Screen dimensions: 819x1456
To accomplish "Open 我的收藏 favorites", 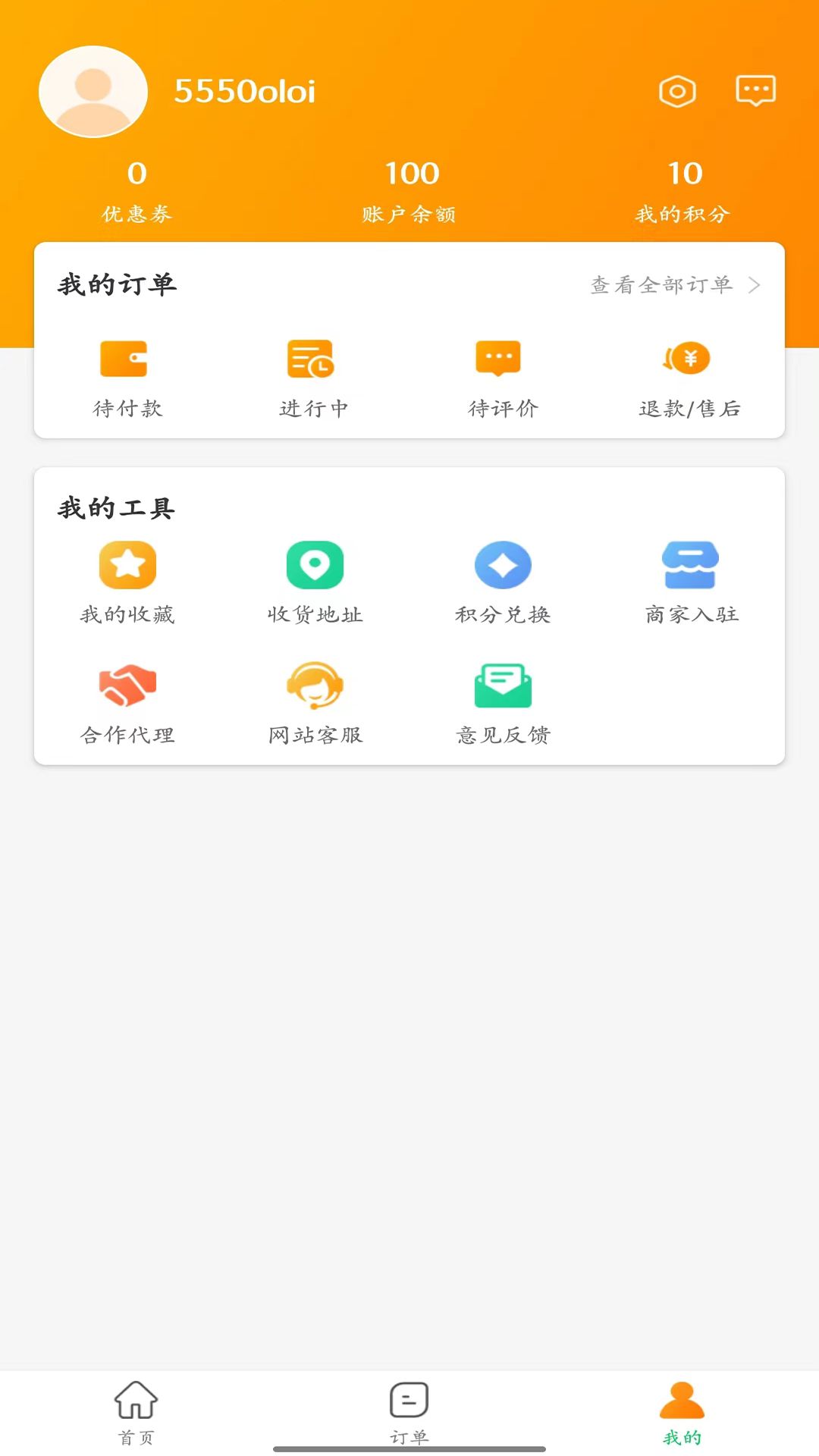I will (x=127, y=584).
